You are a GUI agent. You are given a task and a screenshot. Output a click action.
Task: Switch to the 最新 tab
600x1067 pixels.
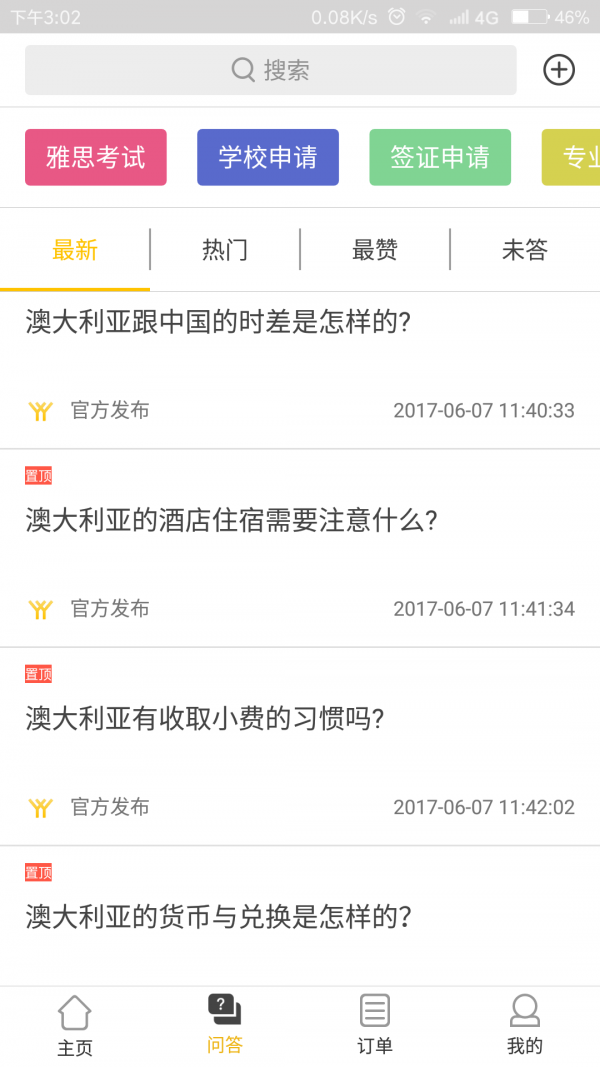(x=75, y=250)
